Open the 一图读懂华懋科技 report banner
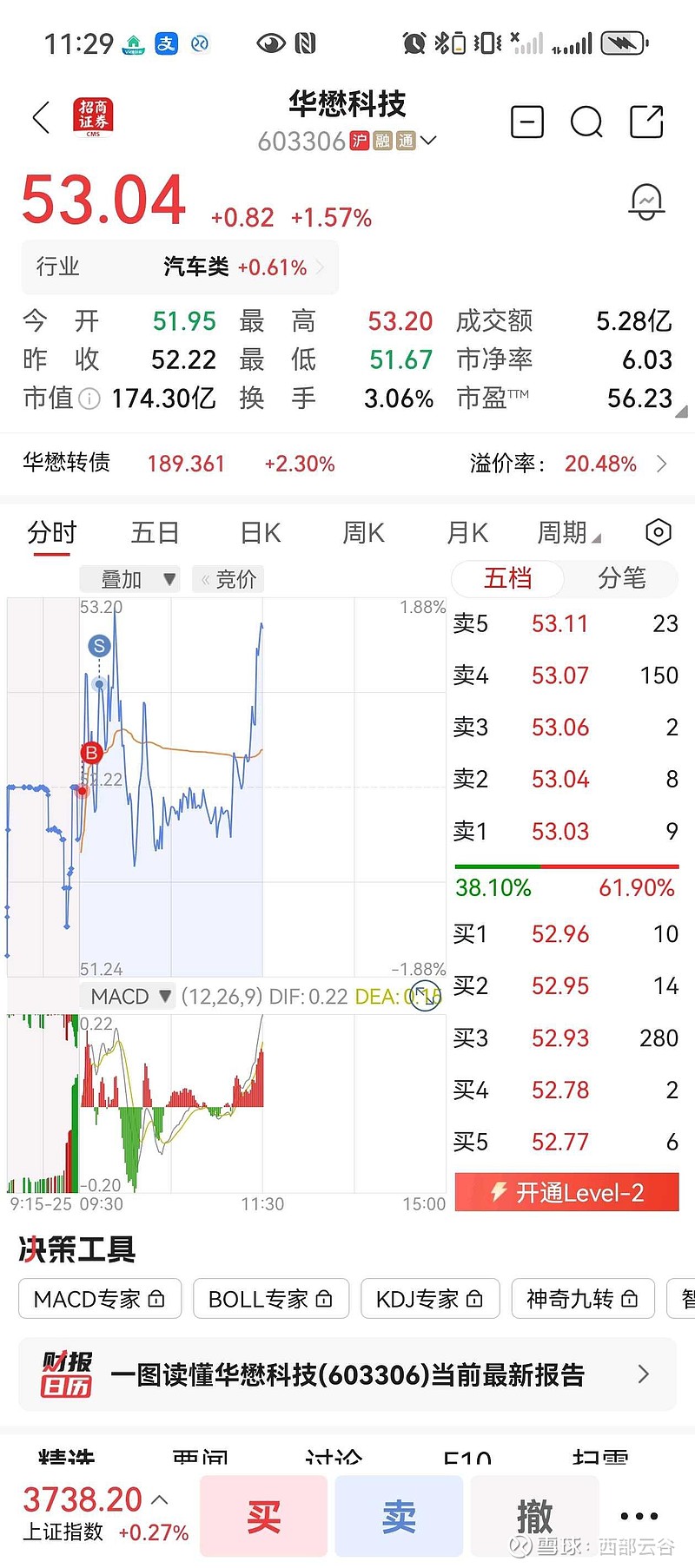 tap(347, 1374)
